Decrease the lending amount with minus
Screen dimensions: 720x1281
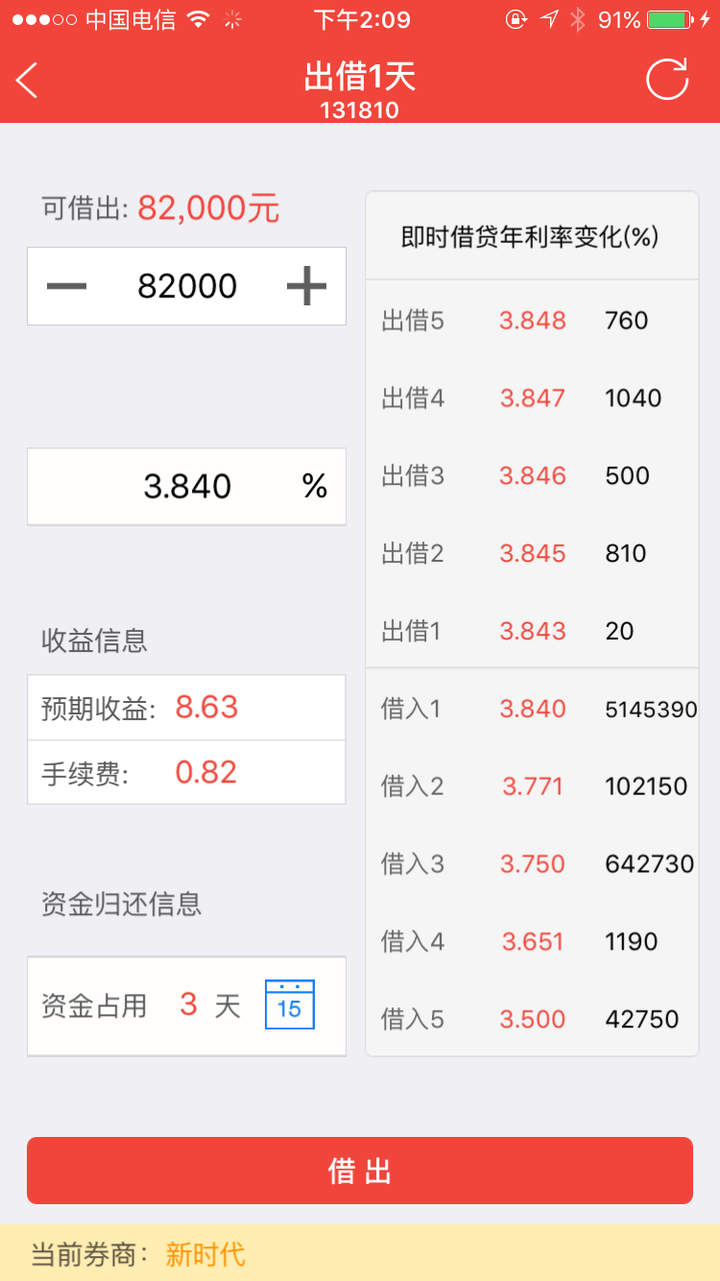[x=67, y=287]
